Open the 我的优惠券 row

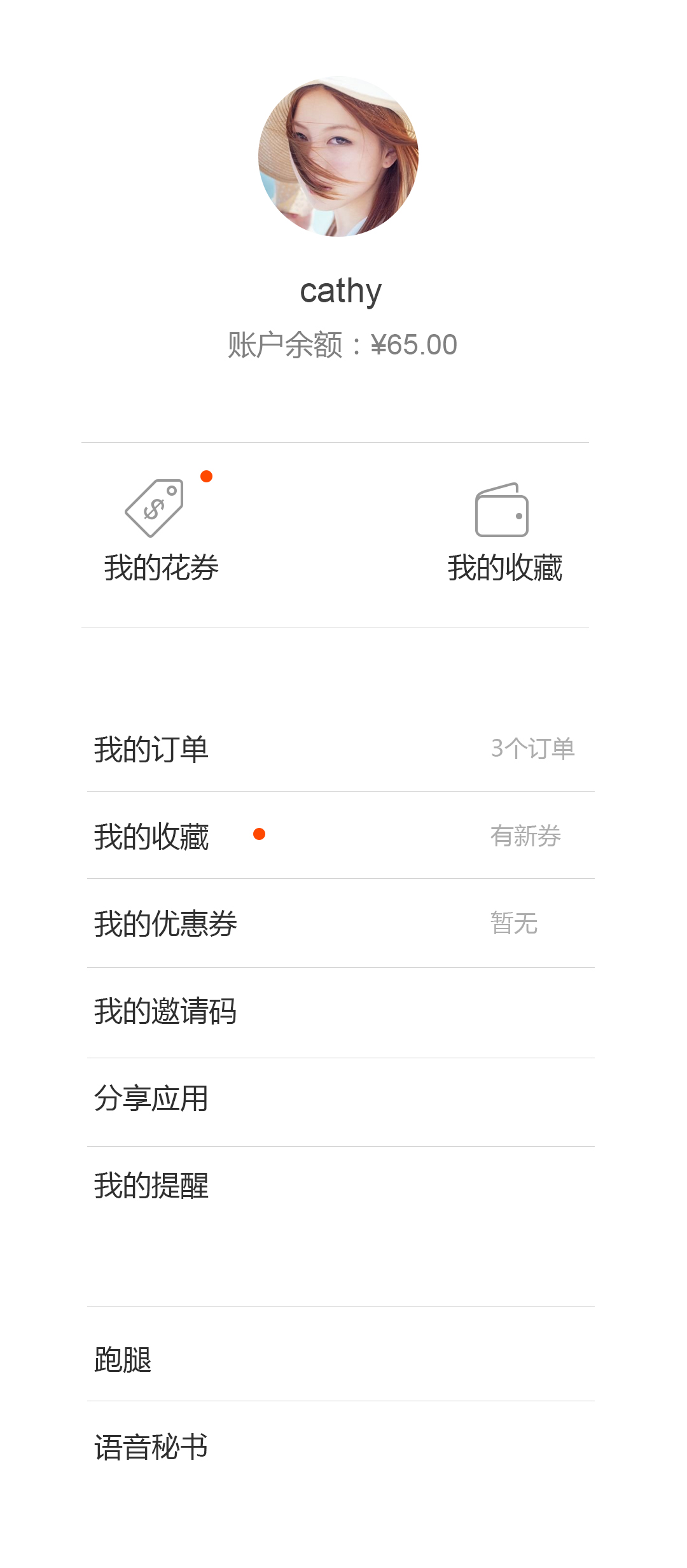click(341, 923)
